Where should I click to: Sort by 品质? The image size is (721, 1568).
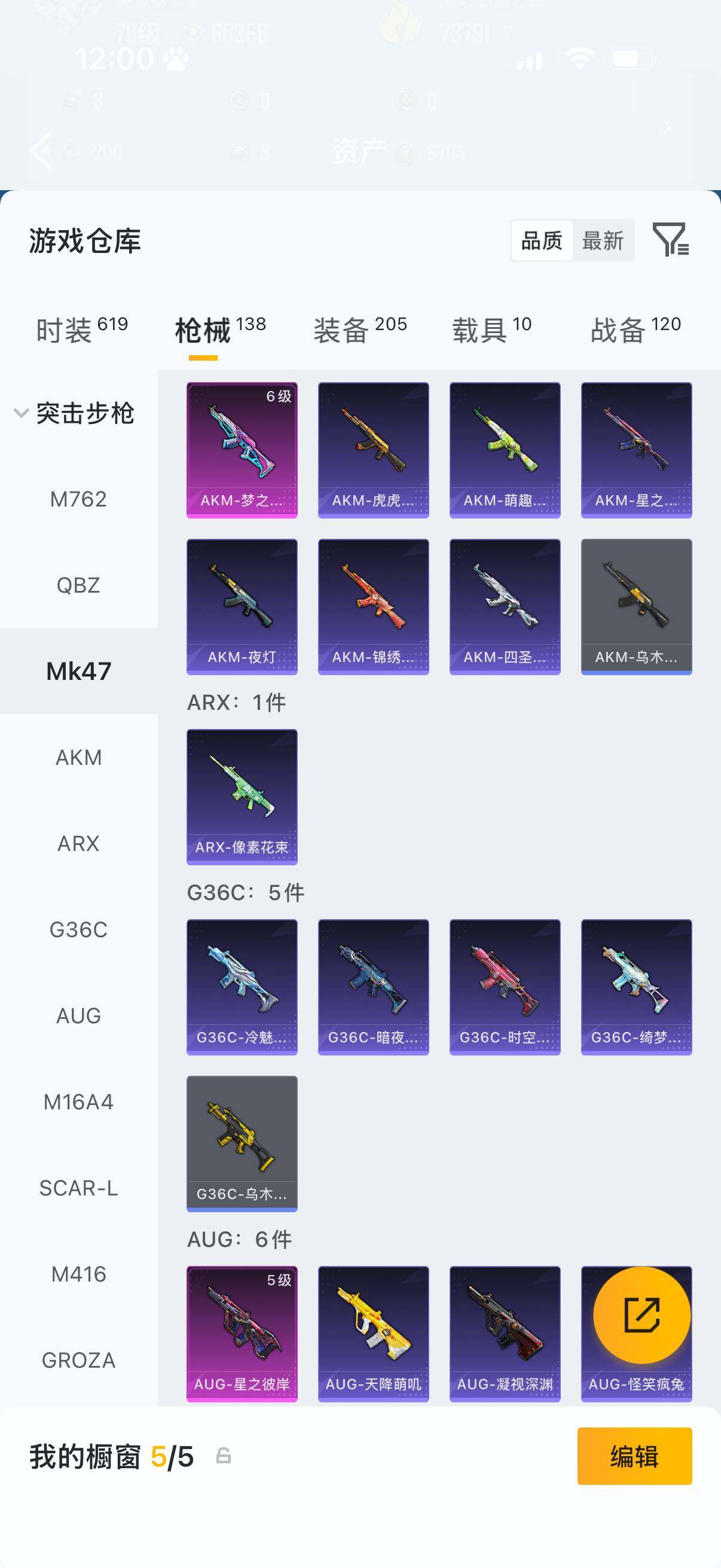(x=542, y=240)
